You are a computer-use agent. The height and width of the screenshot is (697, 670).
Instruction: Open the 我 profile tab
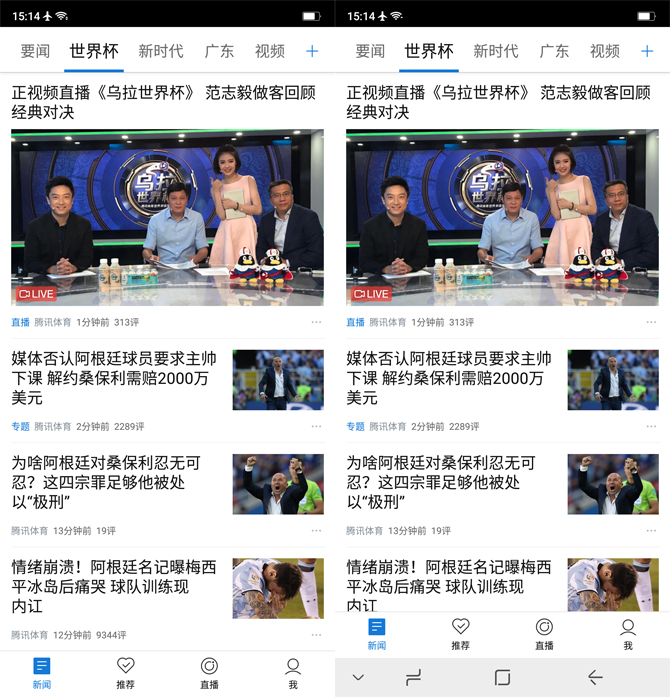293,672
